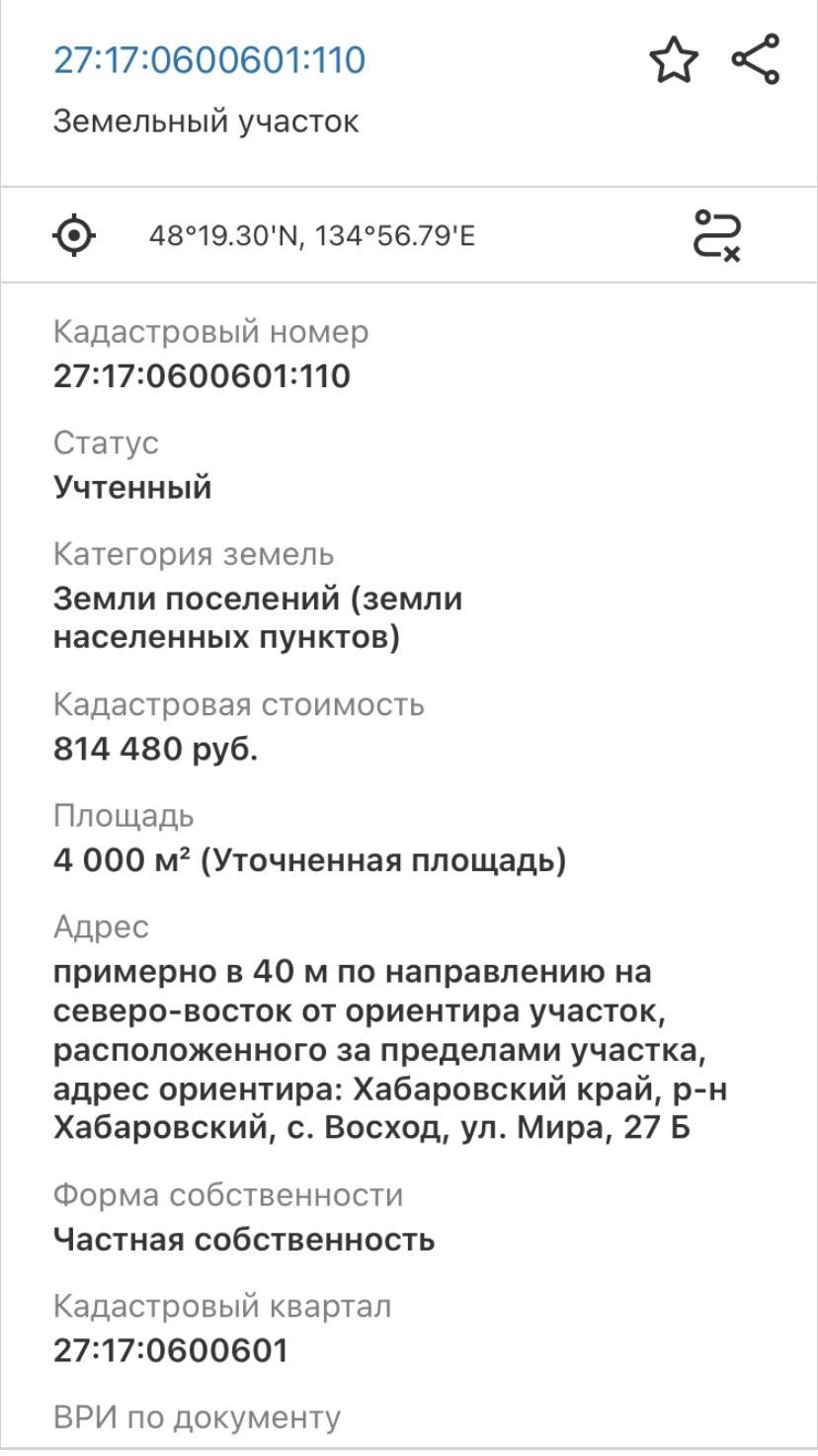Tap the route clear icon beside coordinates
Viewport: 818px width, 1456px height.
tap(716, 235)
